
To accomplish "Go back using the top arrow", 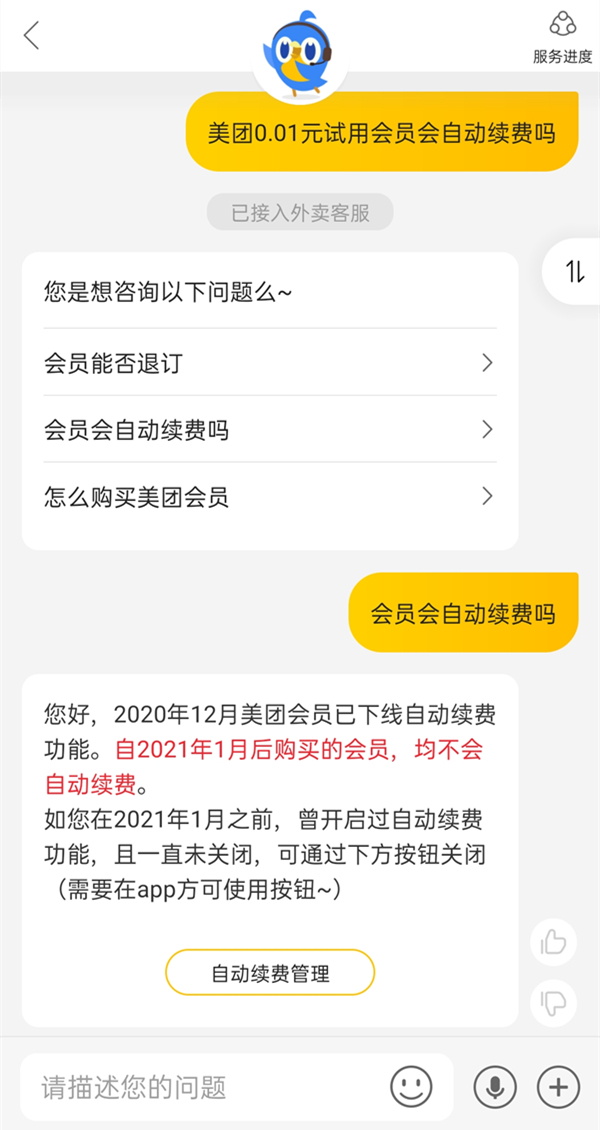I will 32,36.
